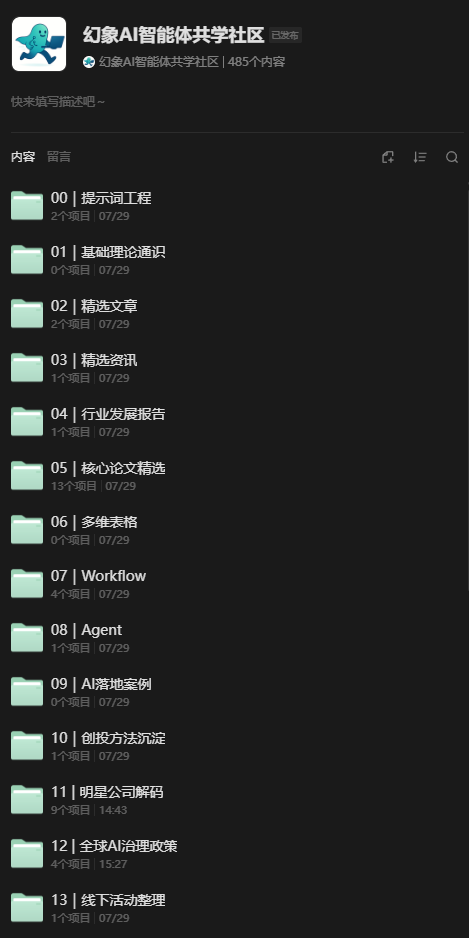
Task: Tap the 快来填写描述吧 description field
Action: pos(58,102)
